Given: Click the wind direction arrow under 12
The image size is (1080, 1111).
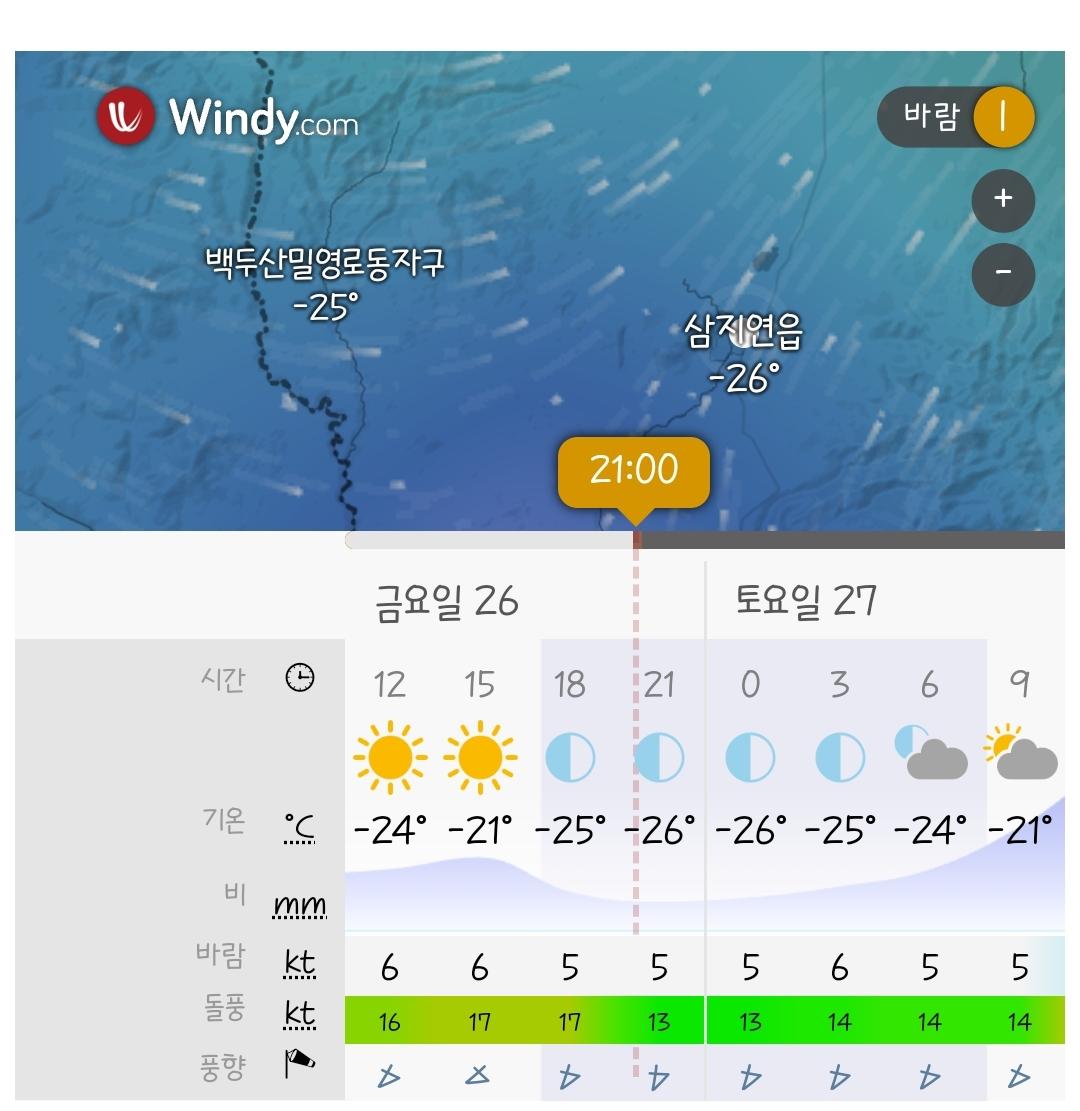Looking at the screenshot, I should pos(390,1077).
